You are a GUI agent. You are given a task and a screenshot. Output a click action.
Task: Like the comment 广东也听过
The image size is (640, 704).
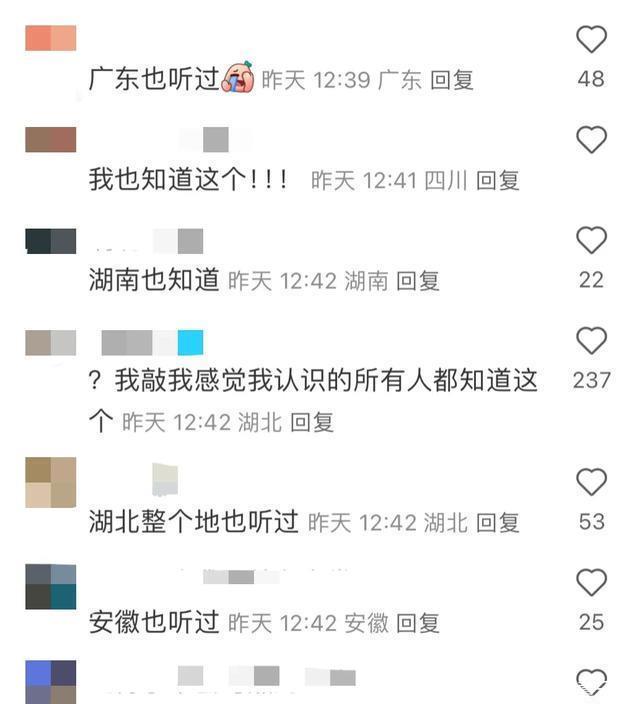click(592, 40)
